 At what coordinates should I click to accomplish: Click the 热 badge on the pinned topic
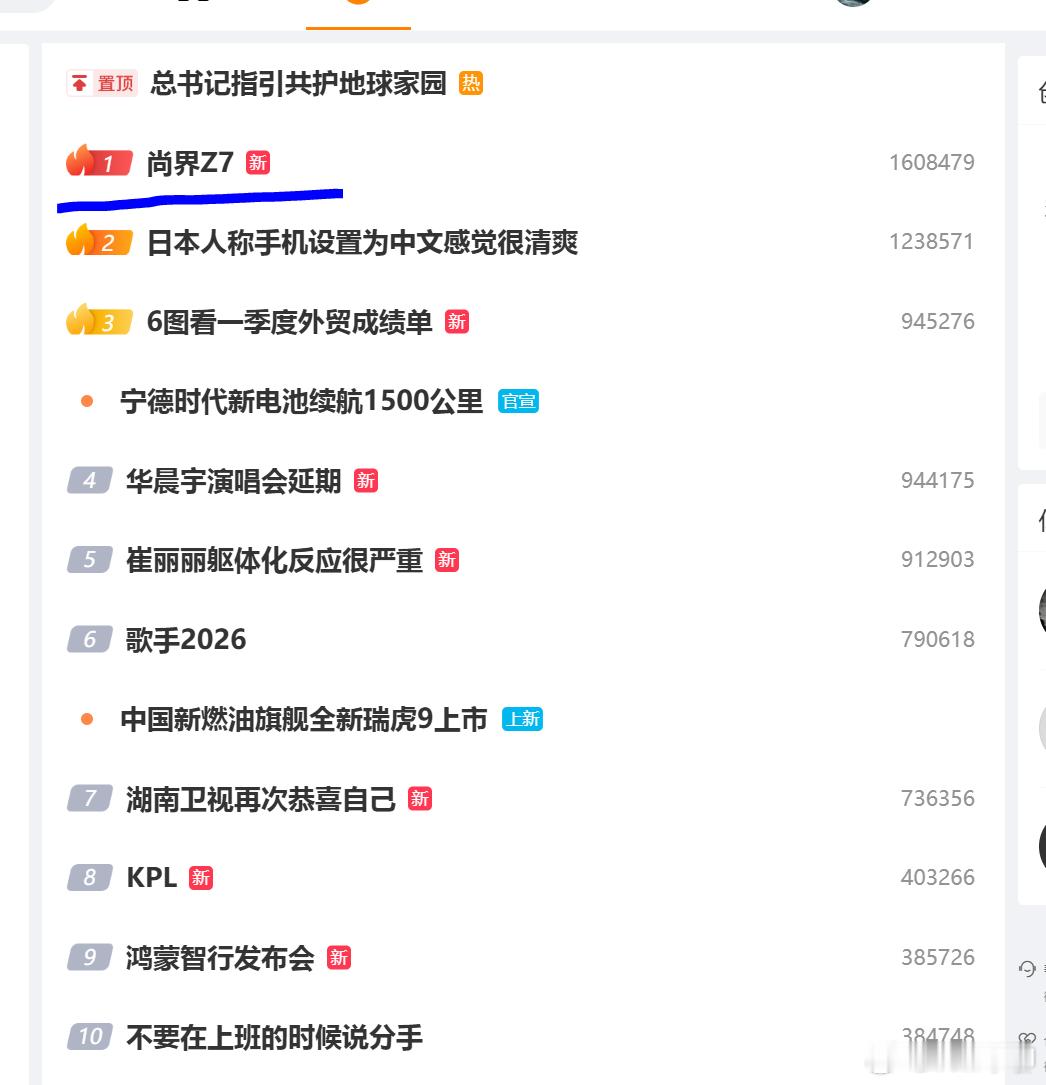tap(468, 84)
